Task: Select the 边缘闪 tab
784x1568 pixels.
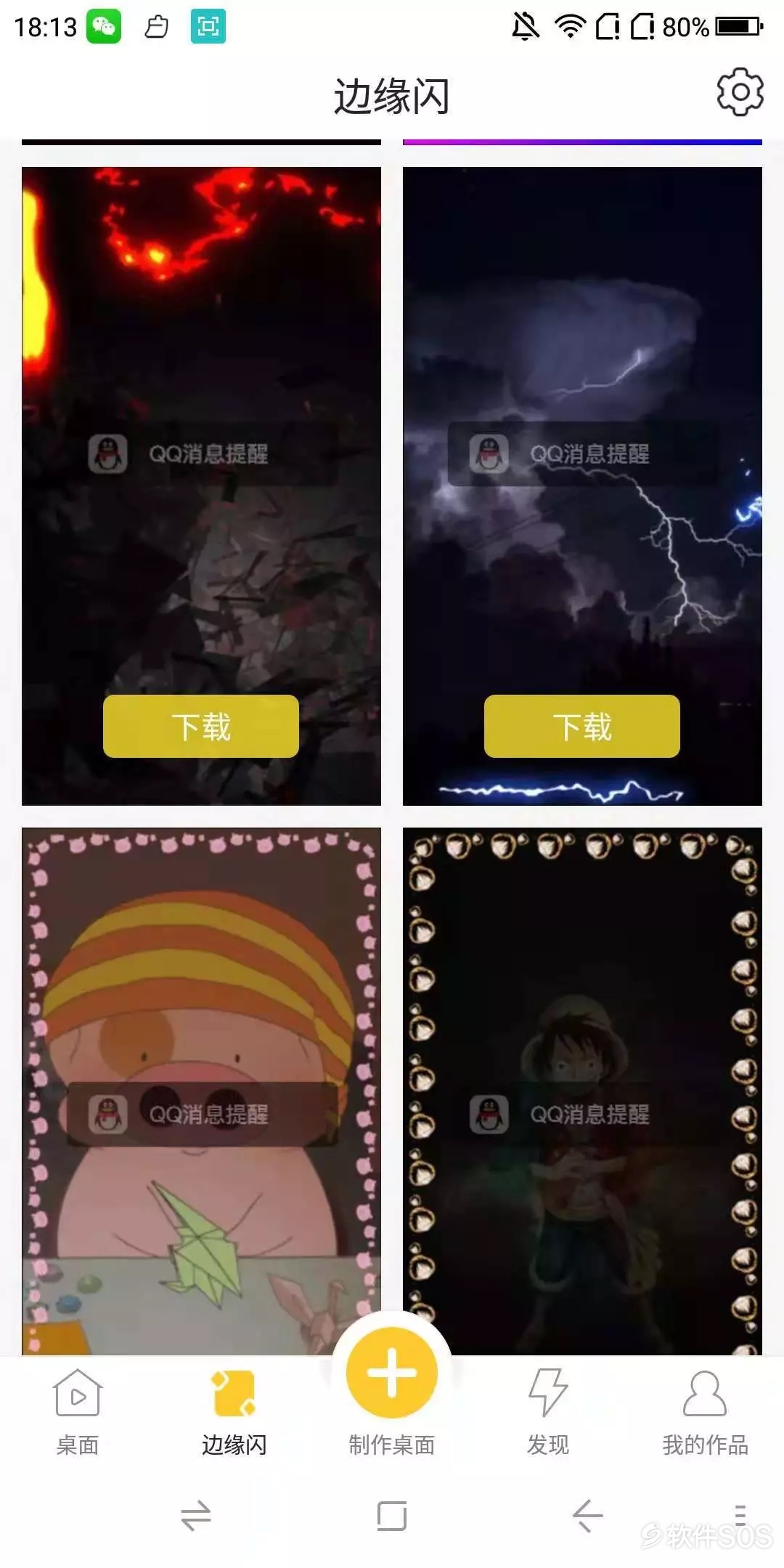Action: tap(234, 1412)
